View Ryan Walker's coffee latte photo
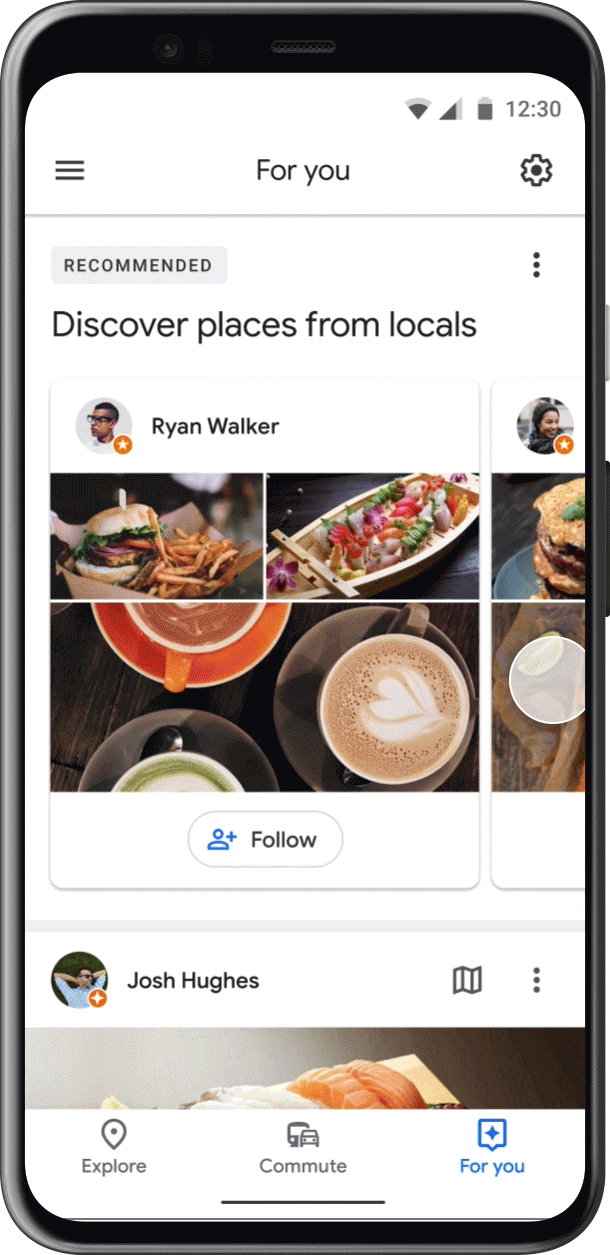Viewport: 610px width, 1255px height. coord(265,697)
